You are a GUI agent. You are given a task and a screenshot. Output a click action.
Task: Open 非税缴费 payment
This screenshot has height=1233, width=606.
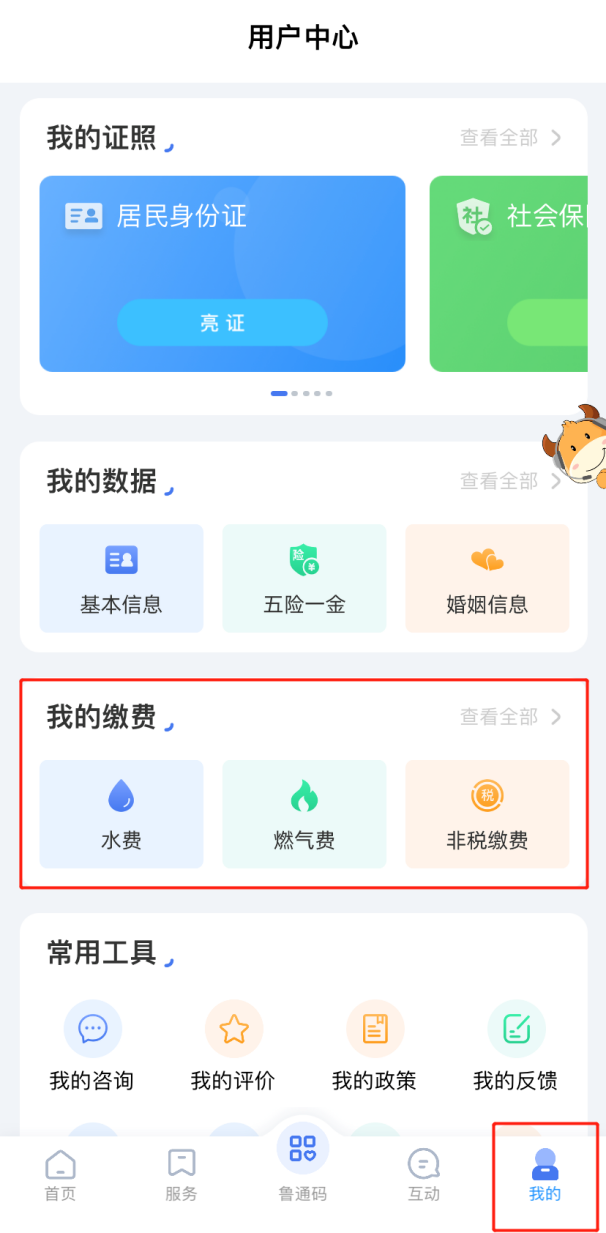[487, 814]
